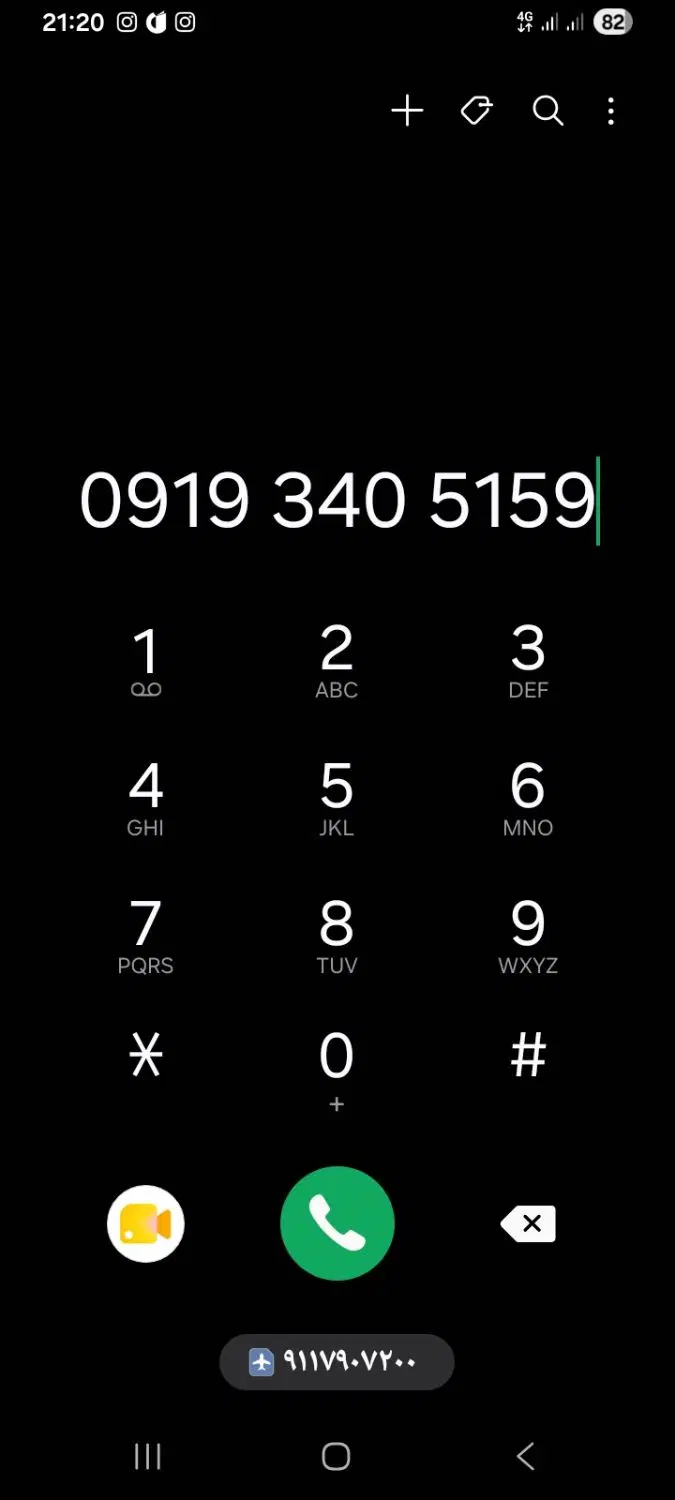Dial digit 9 WXYZ key
675x1500 pixels.
(528, 937)
